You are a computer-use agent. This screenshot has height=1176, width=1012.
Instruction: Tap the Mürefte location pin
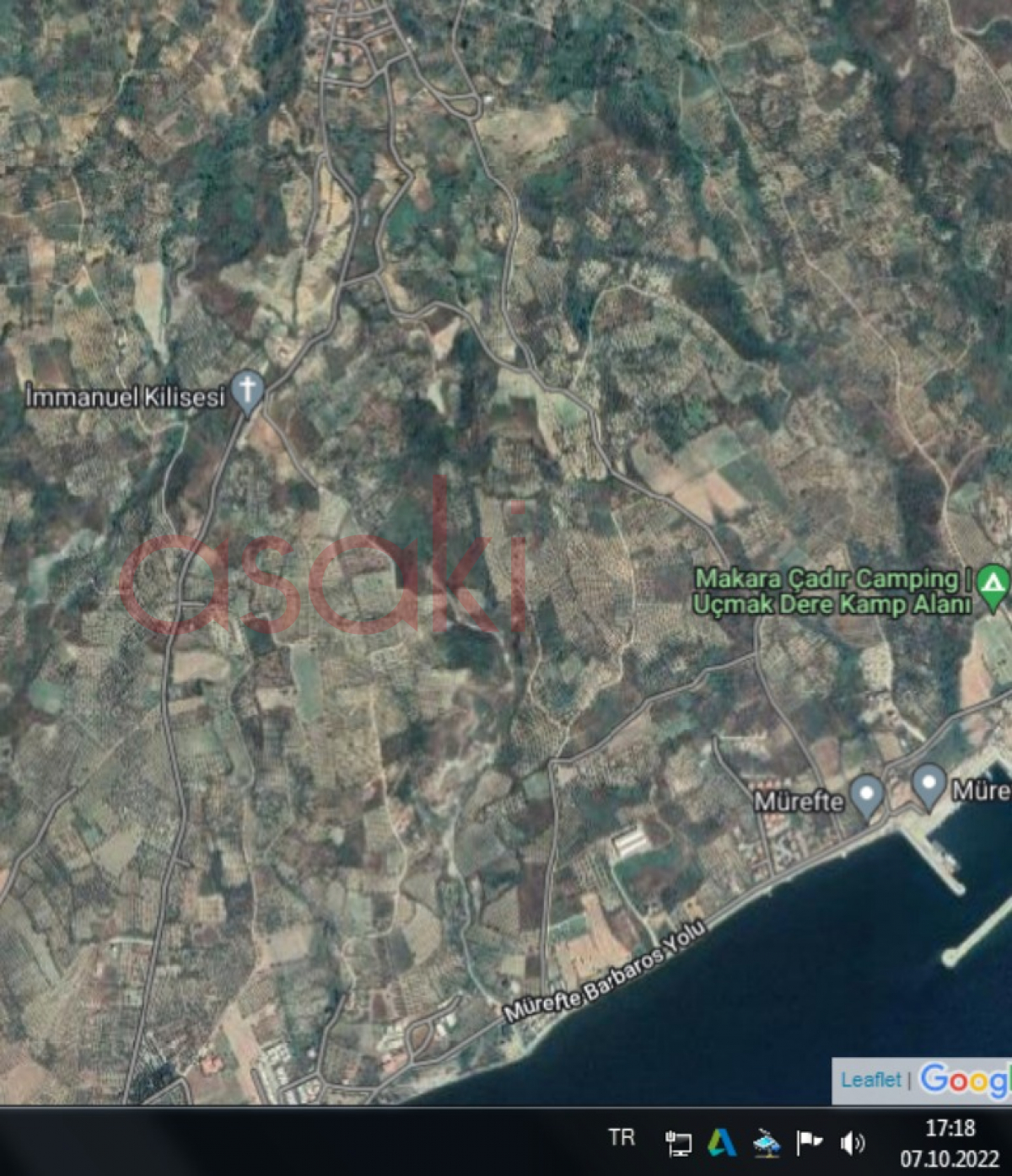pyautogui.click(x=866, y=794)
